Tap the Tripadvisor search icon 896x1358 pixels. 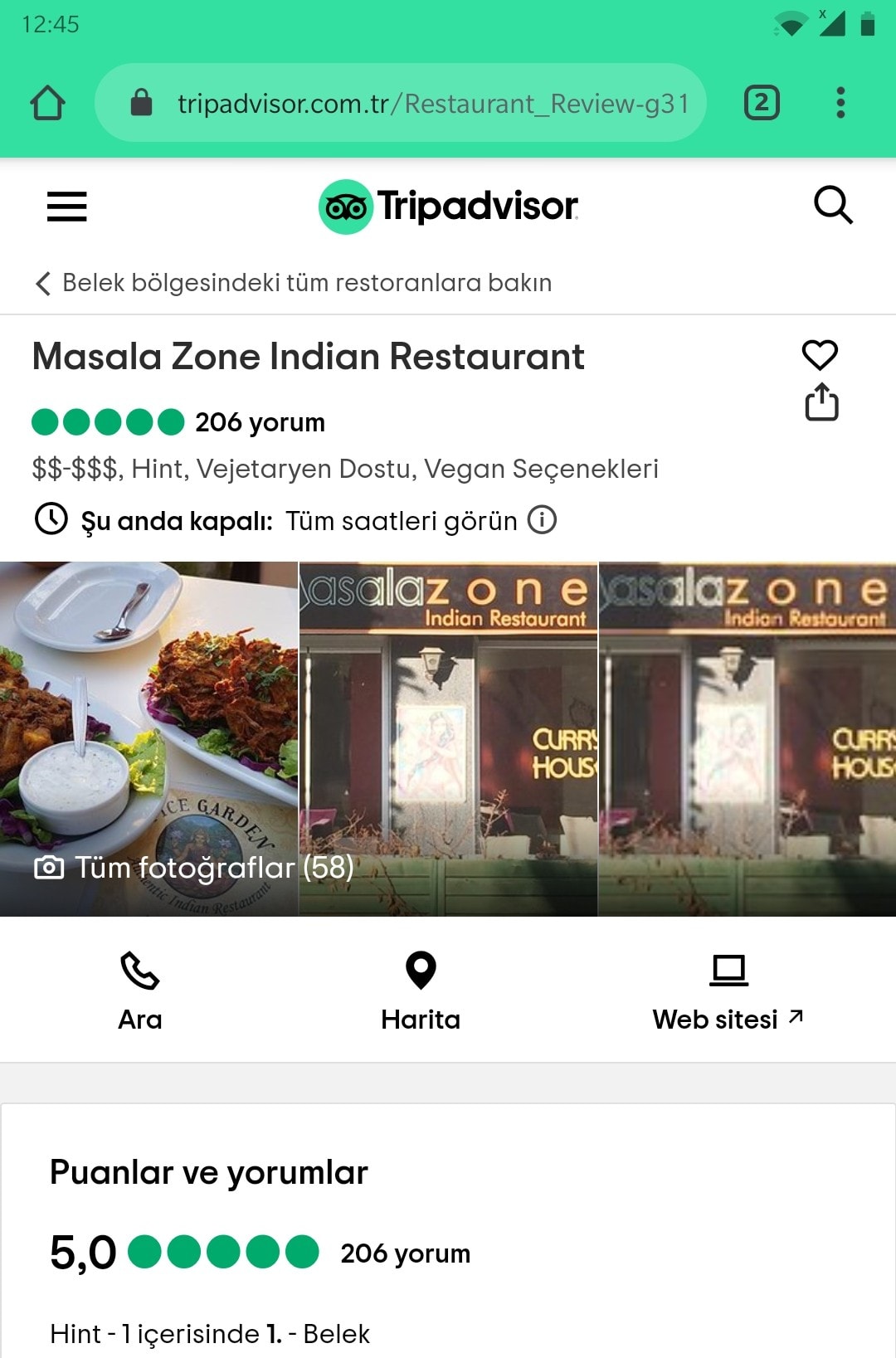(x=833, y=205)
